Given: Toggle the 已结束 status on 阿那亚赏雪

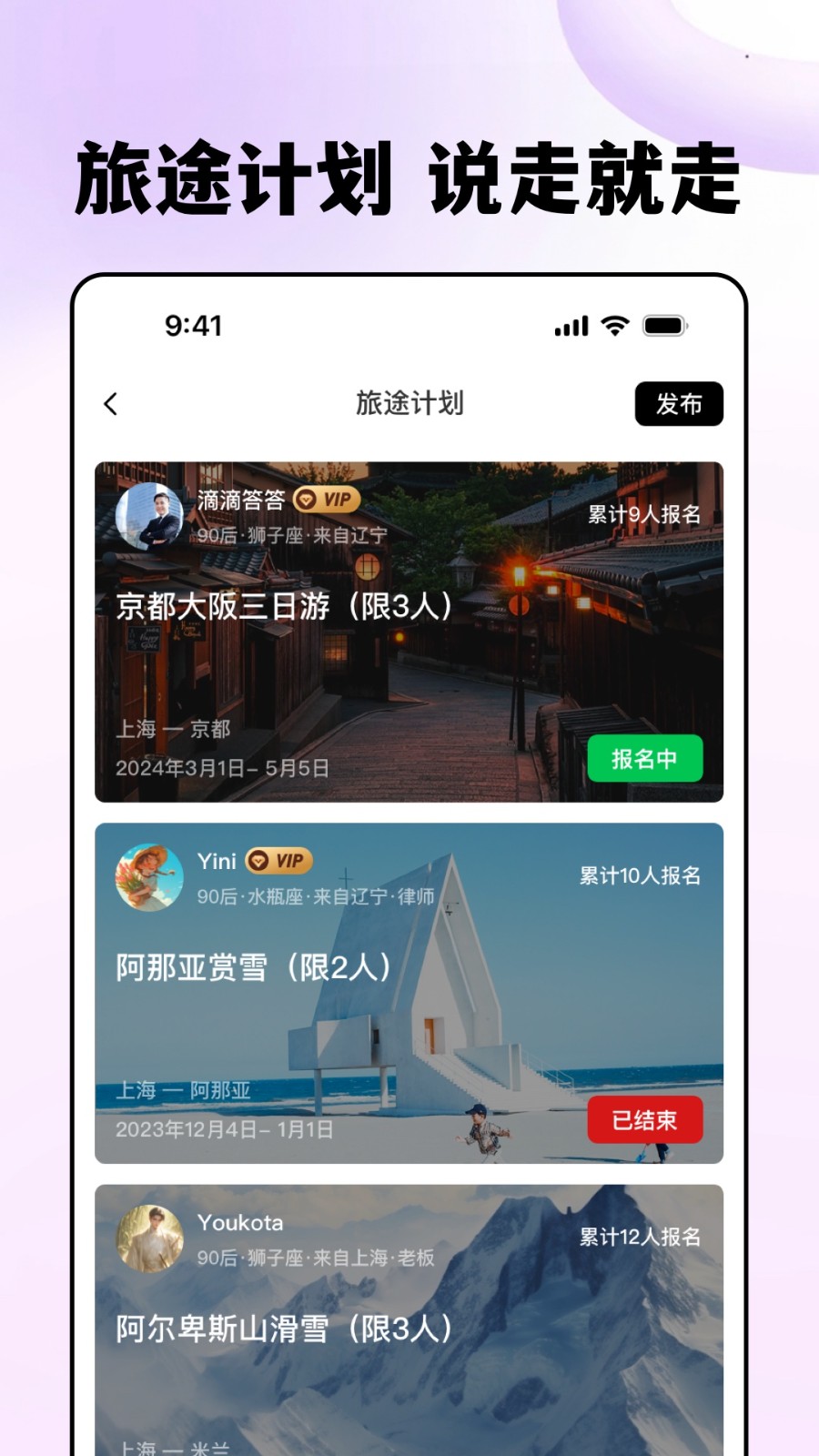Looking at the screenshot, I should coord(646,1120).
